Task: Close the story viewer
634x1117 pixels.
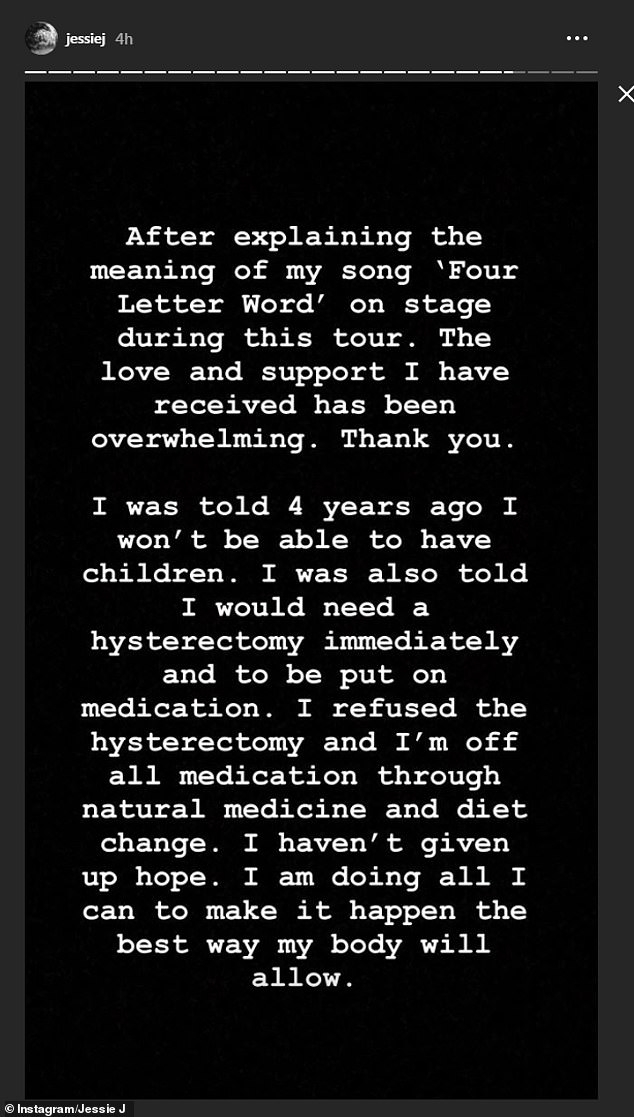Action: (x=625, y=94)
